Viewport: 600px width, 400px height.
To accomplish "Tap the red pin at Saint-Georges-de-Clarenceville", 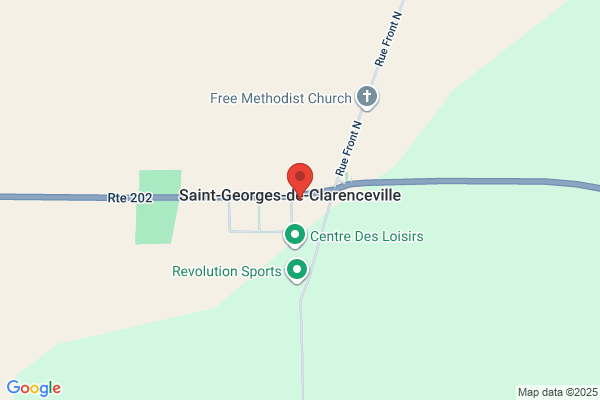I will [300, 179].
